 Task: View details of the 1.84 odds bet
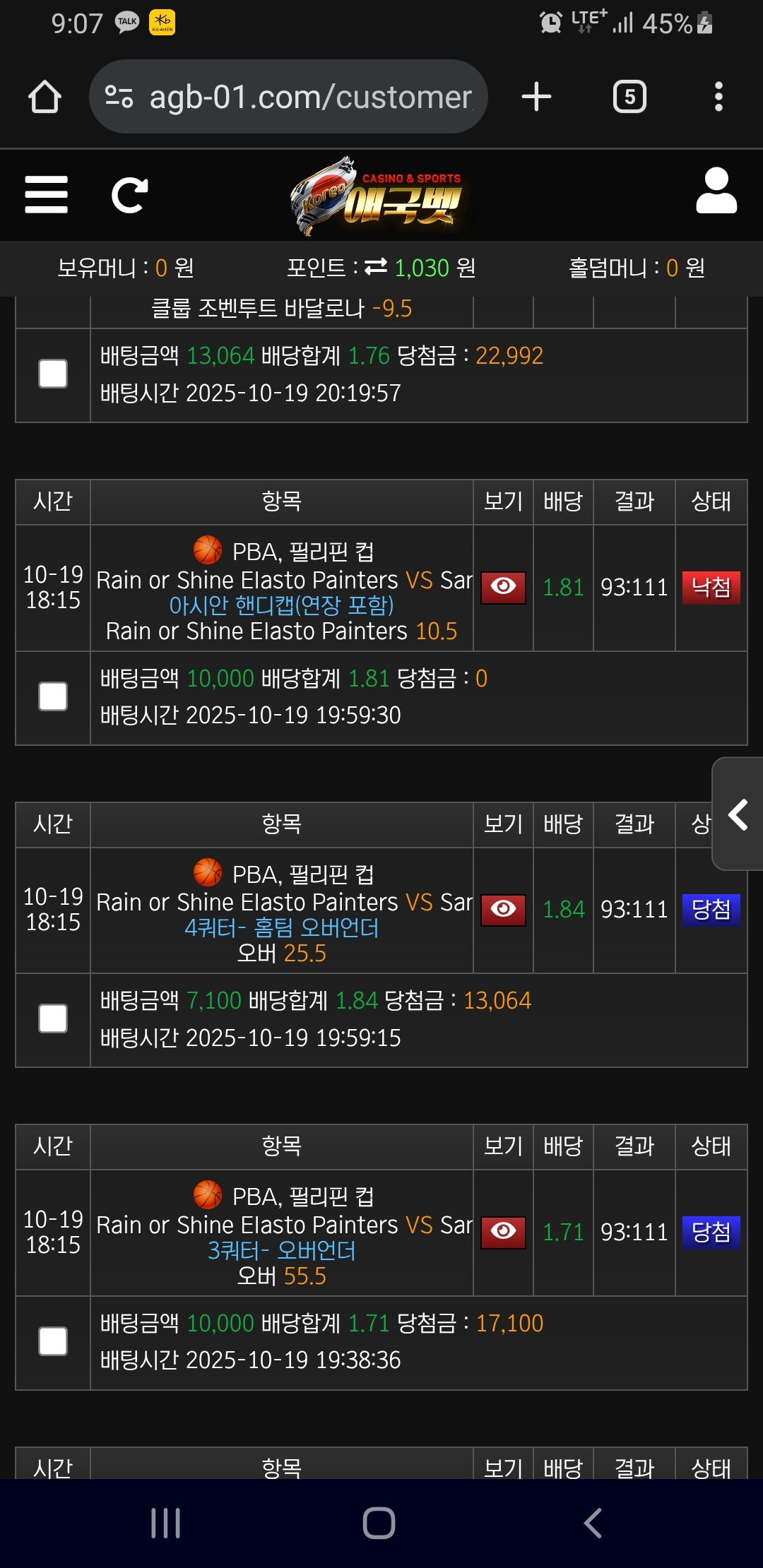pos(503,909)
